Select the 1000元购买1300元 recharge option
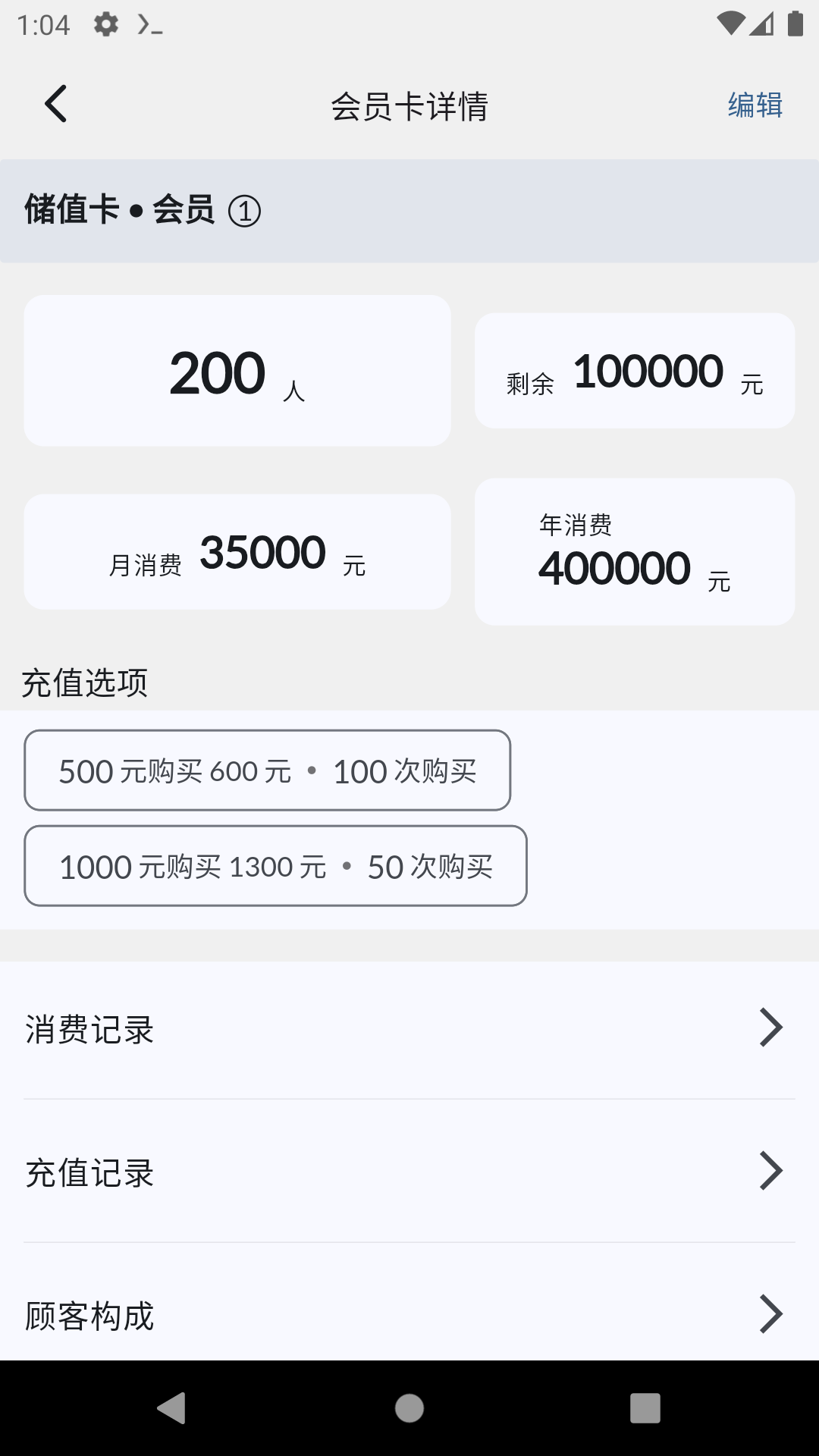The image size is (819, 1456). coord(276,866)
